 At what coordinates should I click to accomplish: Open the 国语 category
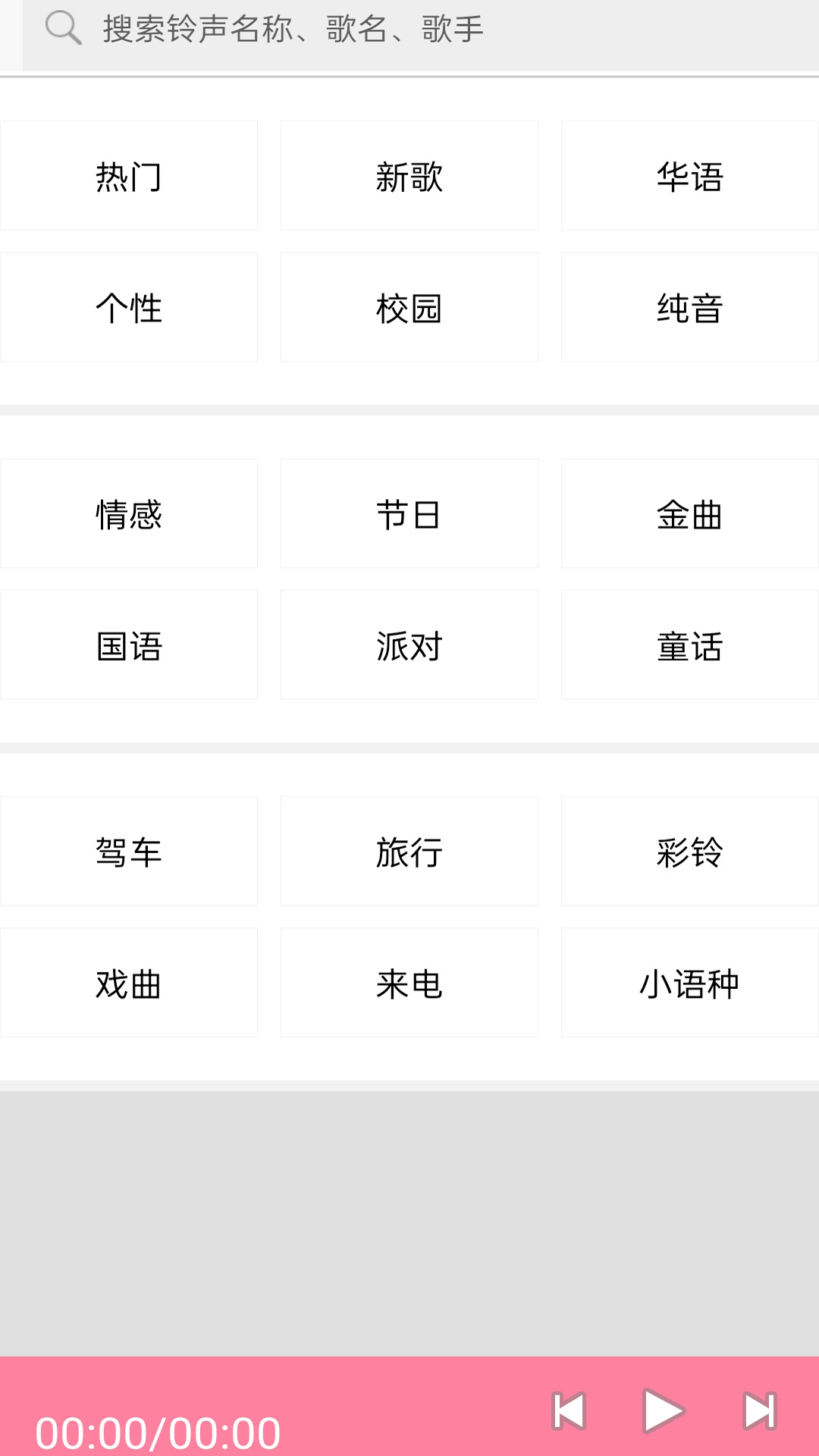(129, 645)
